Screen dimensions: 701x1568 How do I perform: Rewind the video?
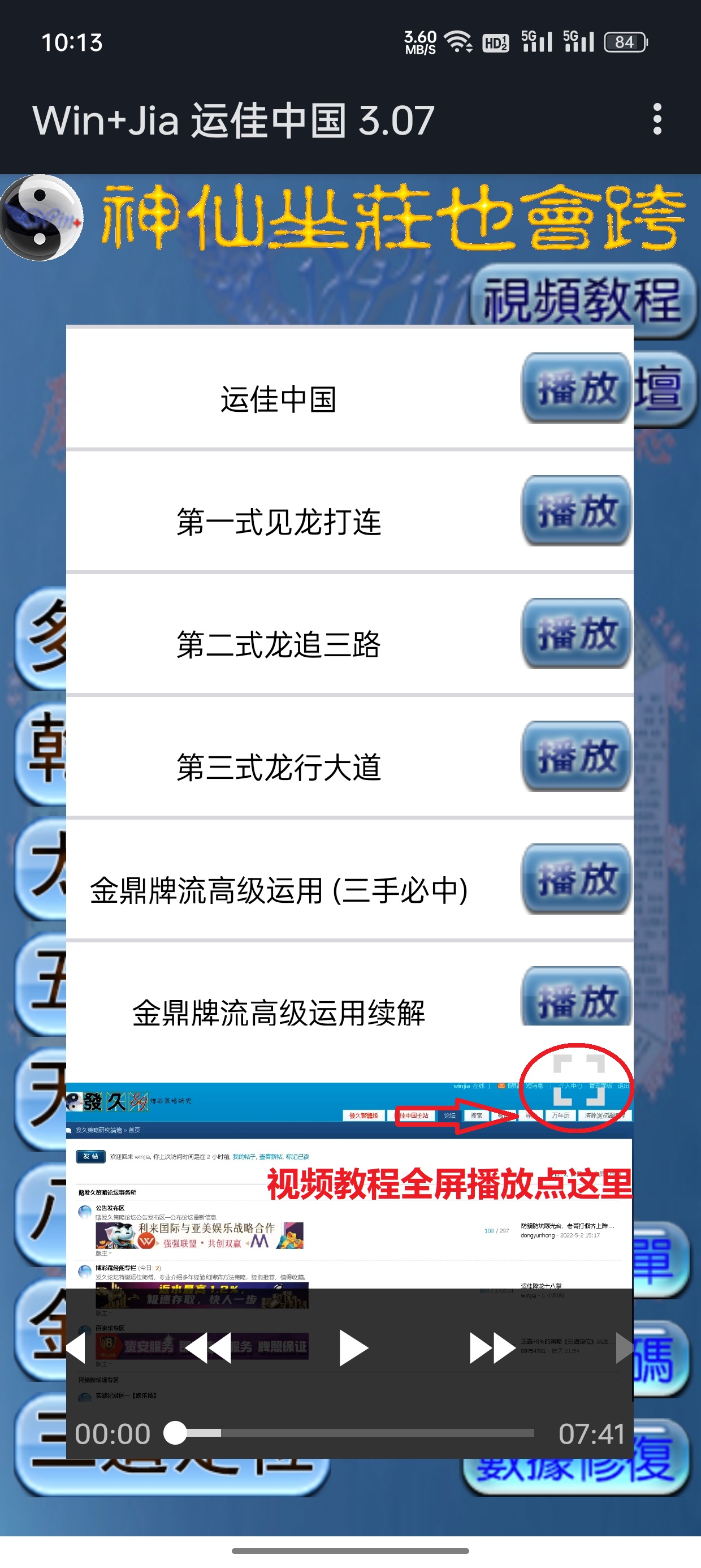click(x=207, y=1349)
